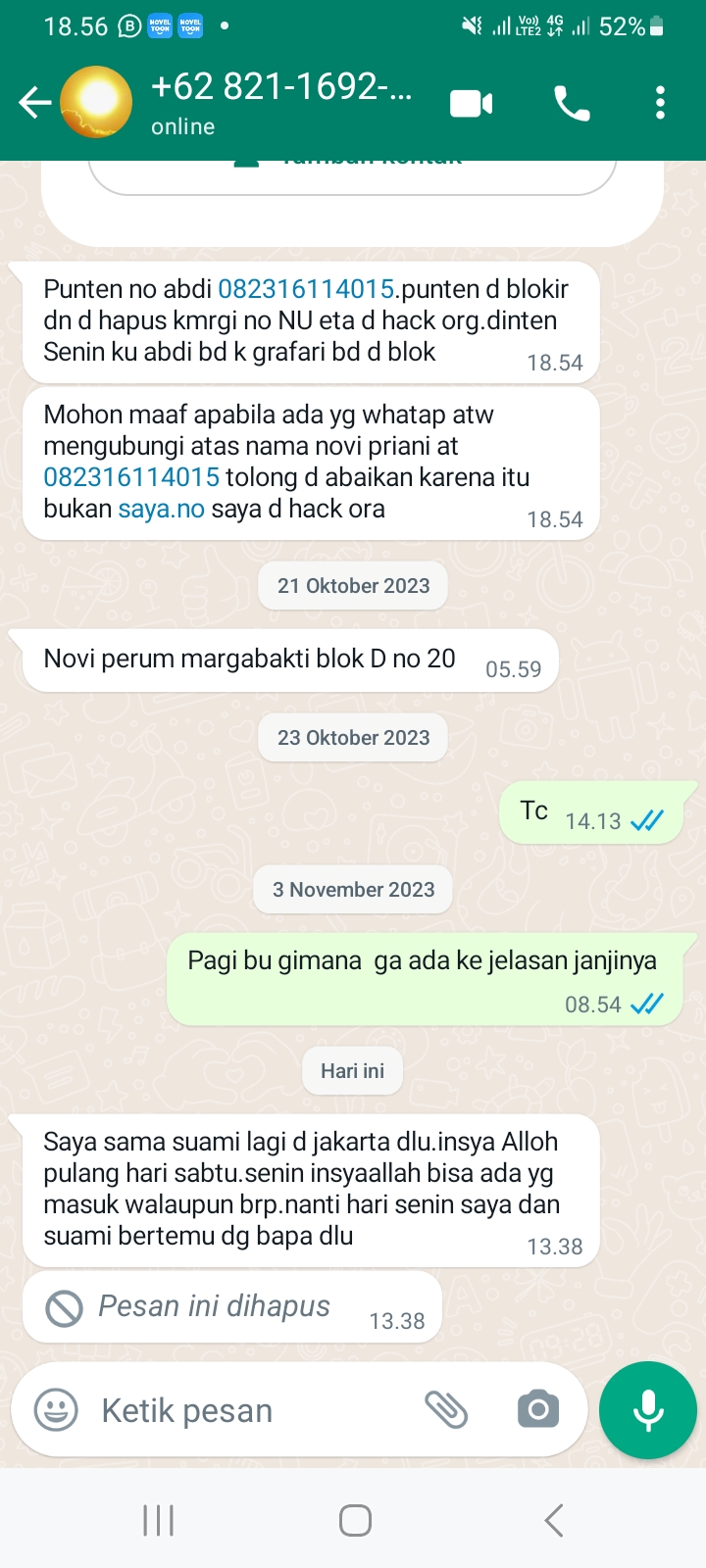
Task: Open the saya.no link
Action: tap(161, 509)
